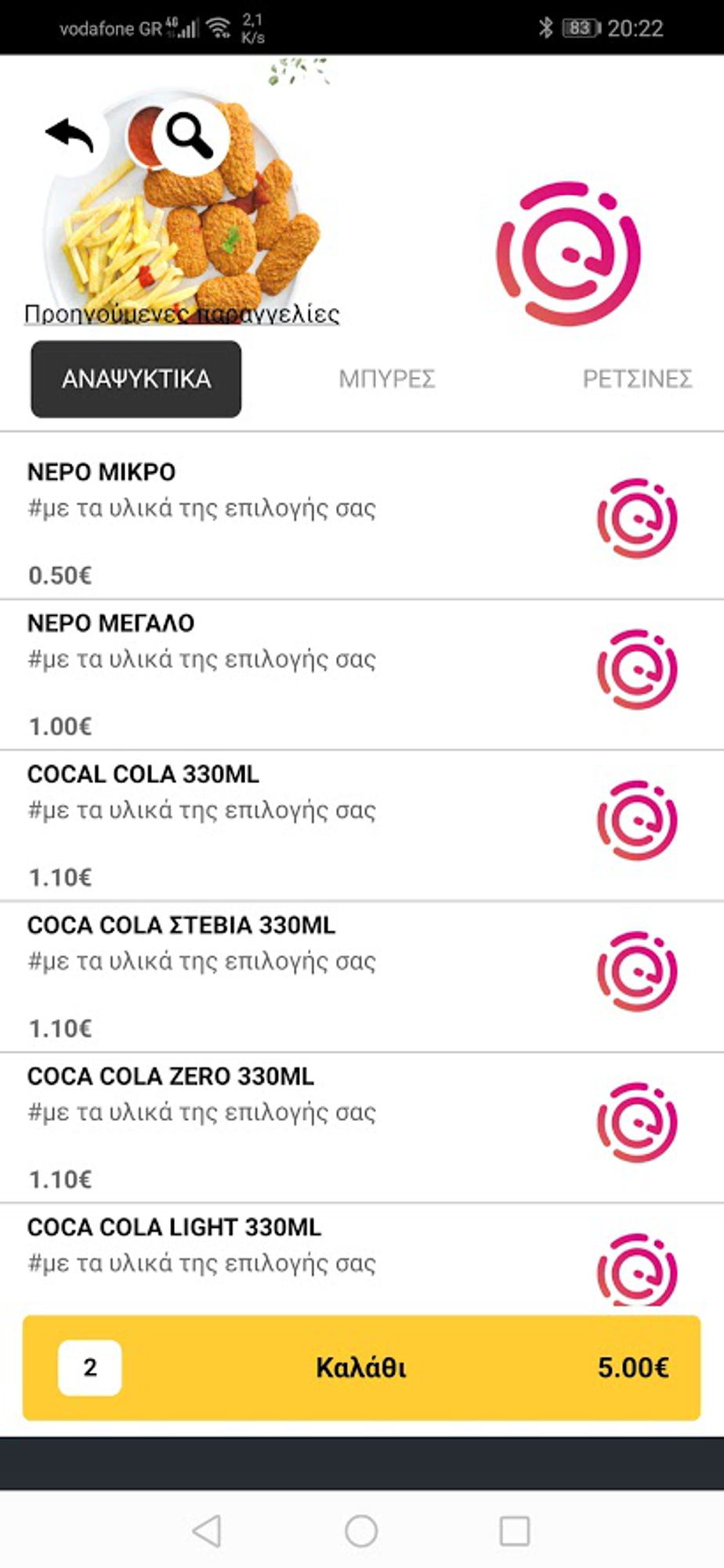This screenshot has height=1568, width=724.
Task: Open Προηγούμενες παραγγελίες link
Action: coord(182,314)
